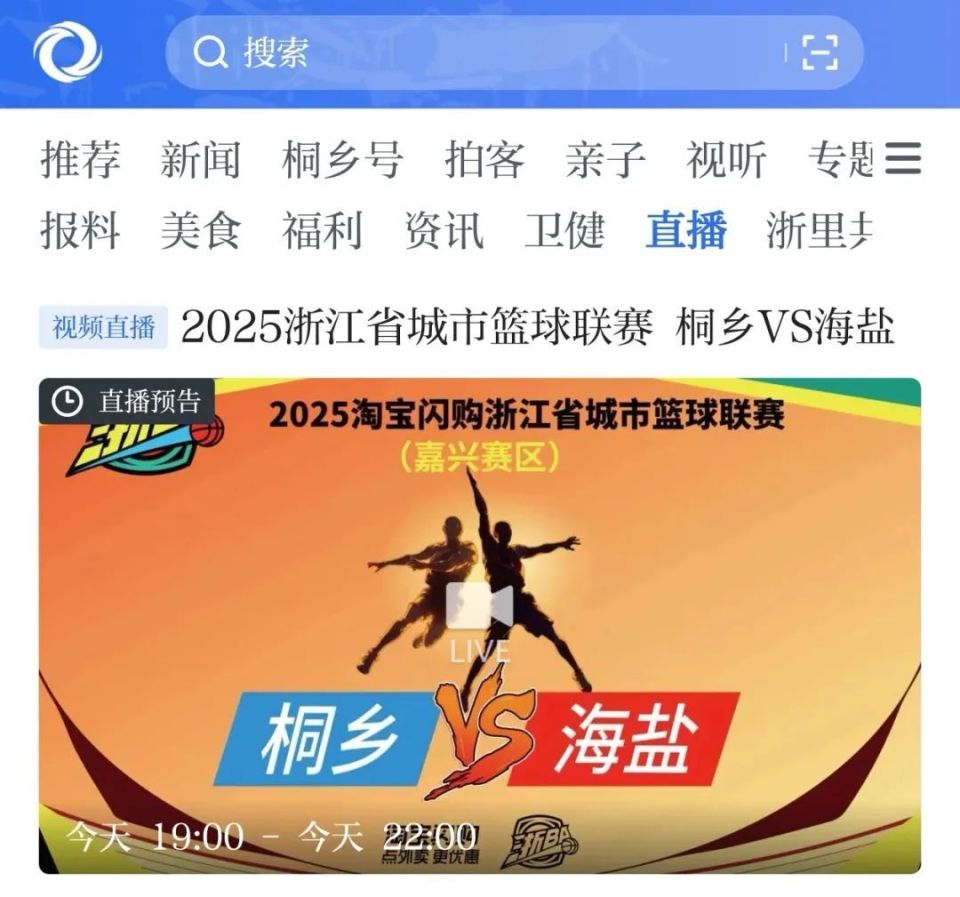Tap the app logo in the header
960x897 pixels.
(x=68, y=52)
